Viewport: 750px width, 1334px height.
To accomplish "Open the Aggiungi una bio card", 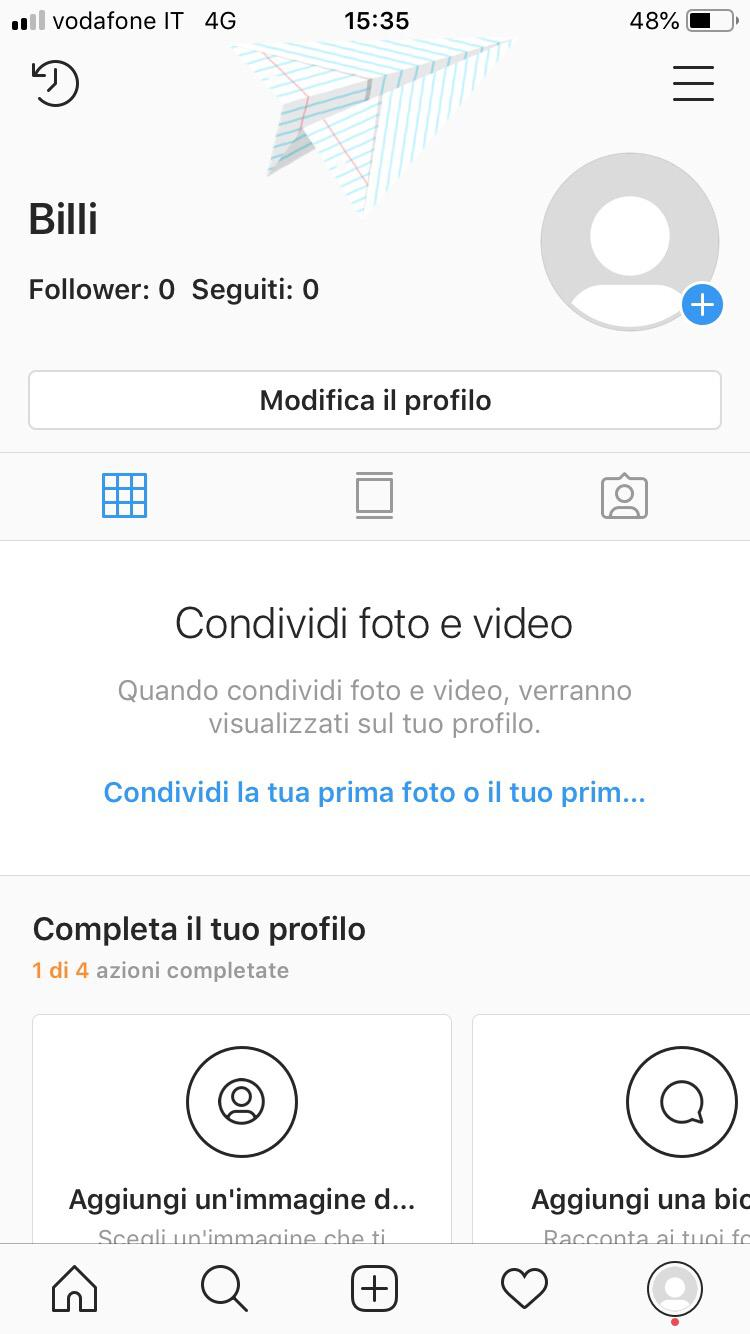I will pyautogui.click(x=640, y=1130).
